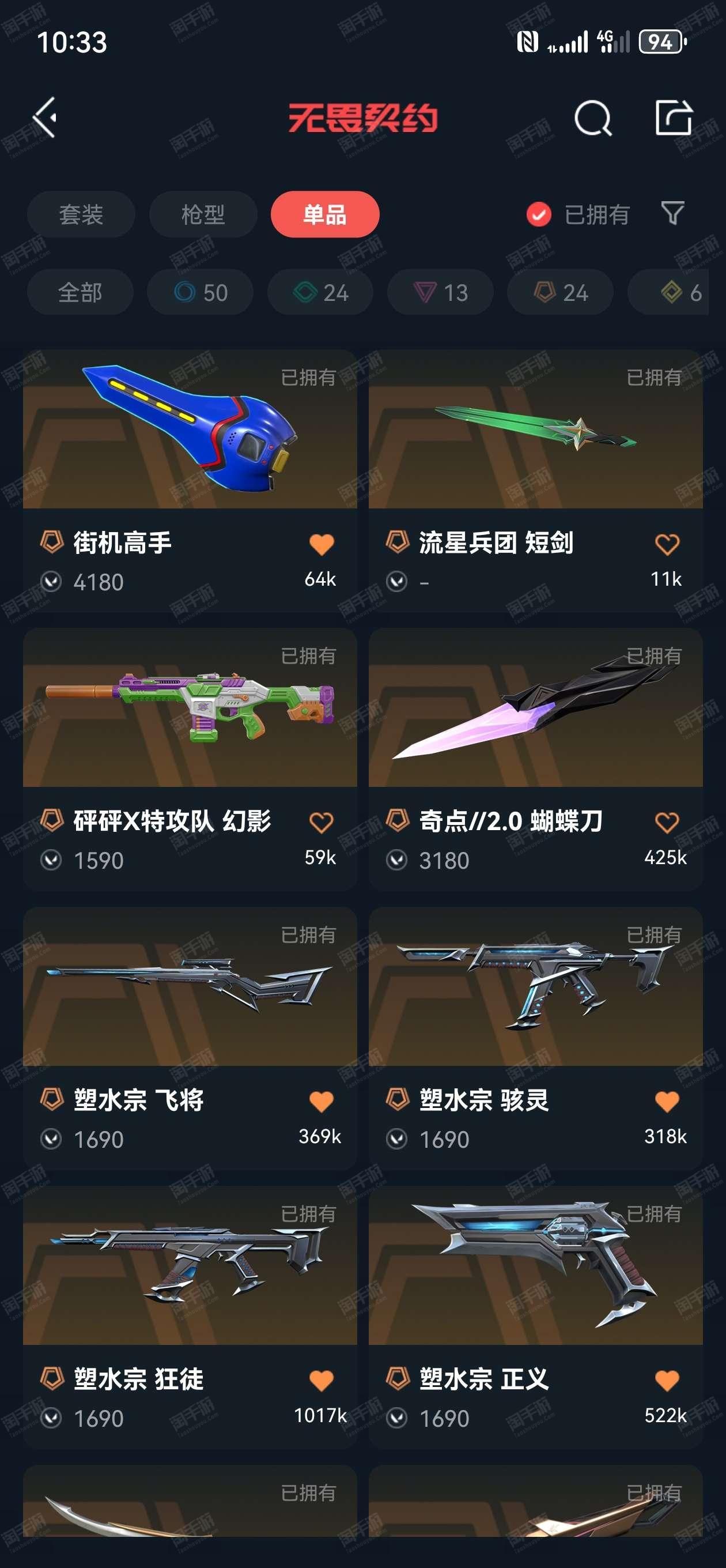
Task: Switch to the 枪型 tab
Action: tap(203, 214)
